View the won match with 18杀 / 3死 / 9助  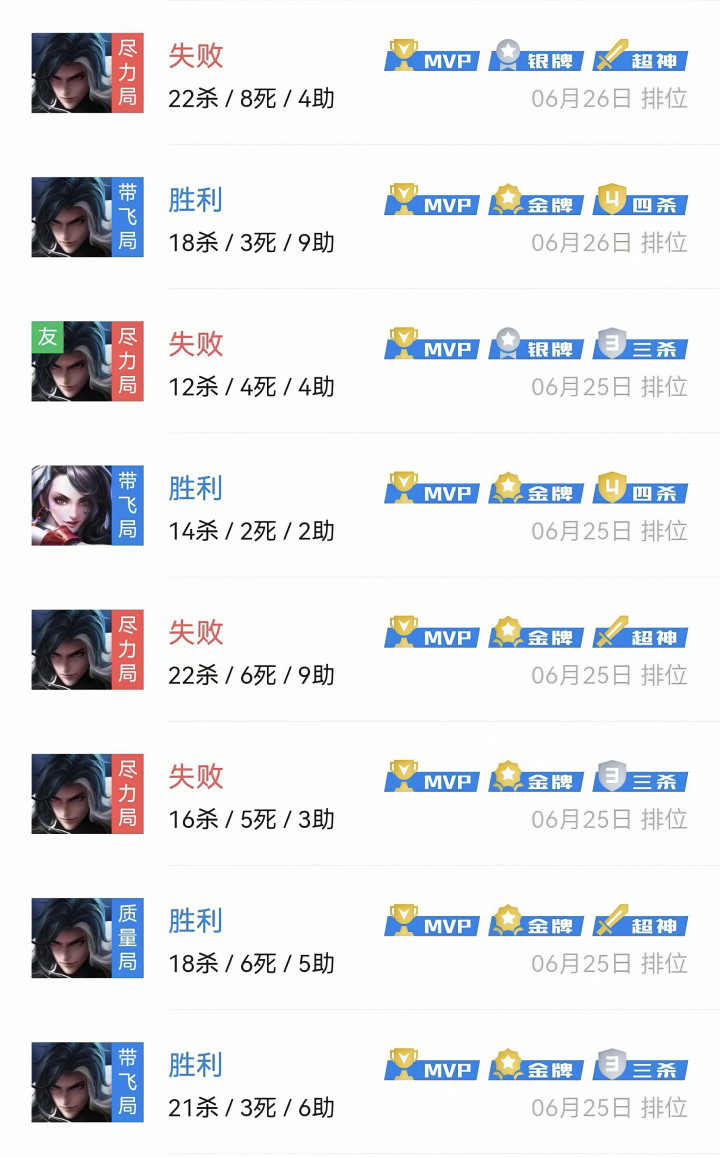[x=360, y=218]
